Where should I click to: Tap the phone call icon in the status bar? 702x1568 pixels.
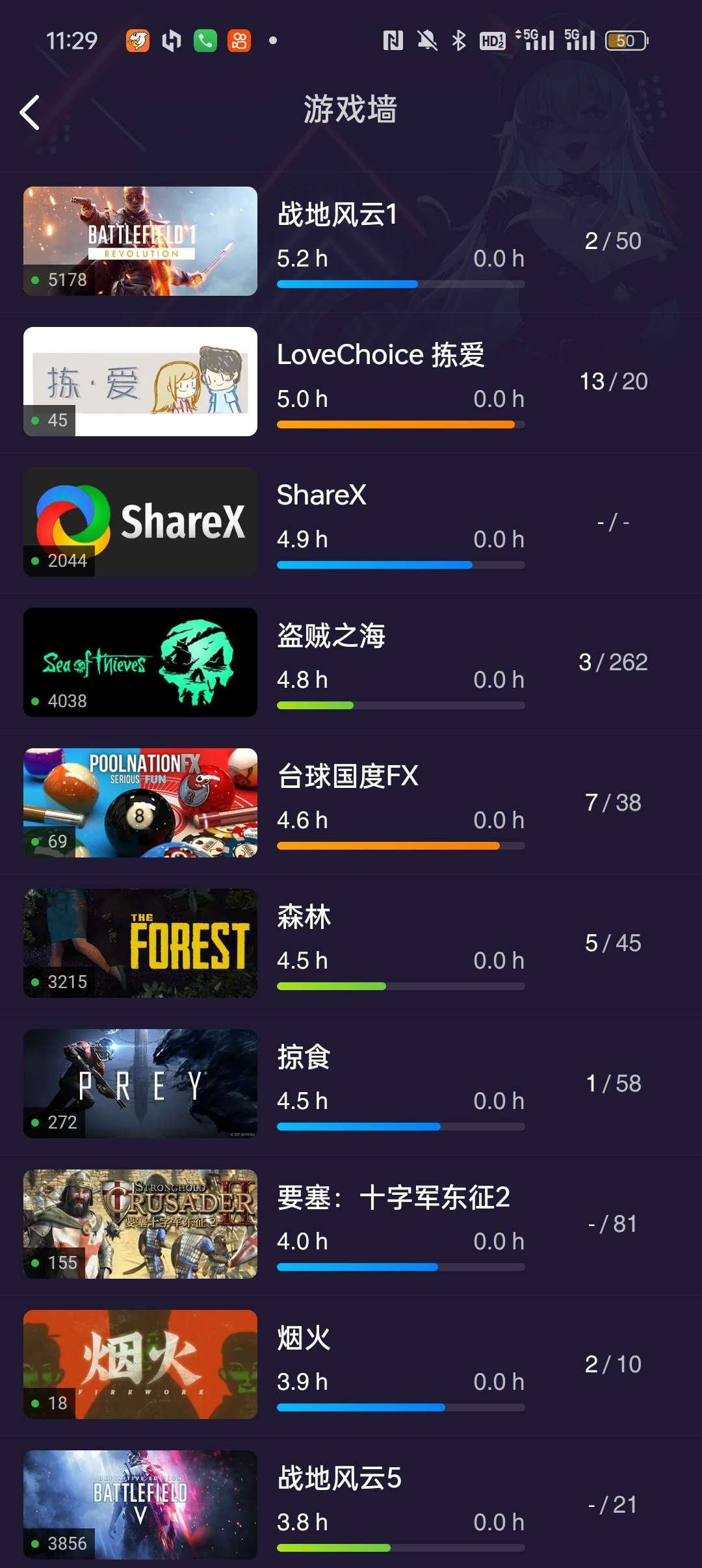click(x=205, y=40)
